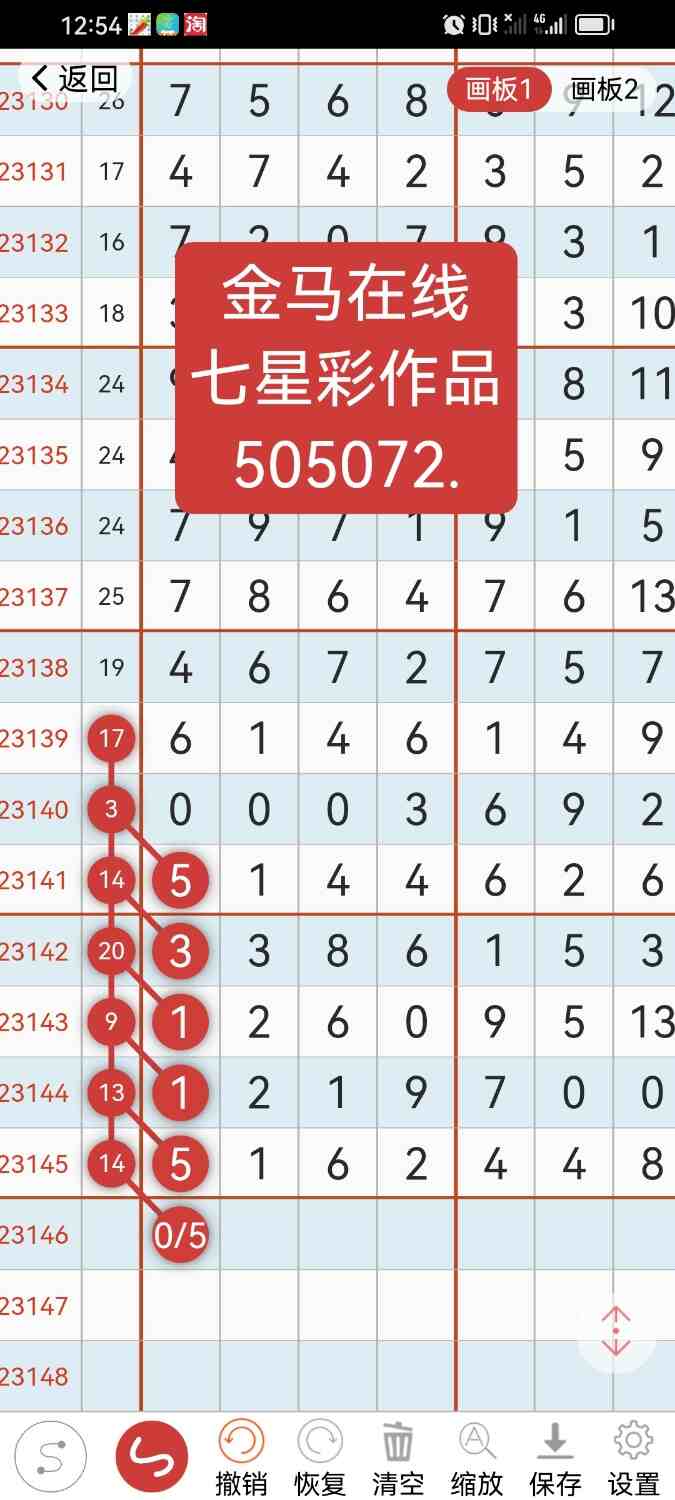Switch to the 画板2 tab
The image size is (675, 1500).
(x=604, y=90)
